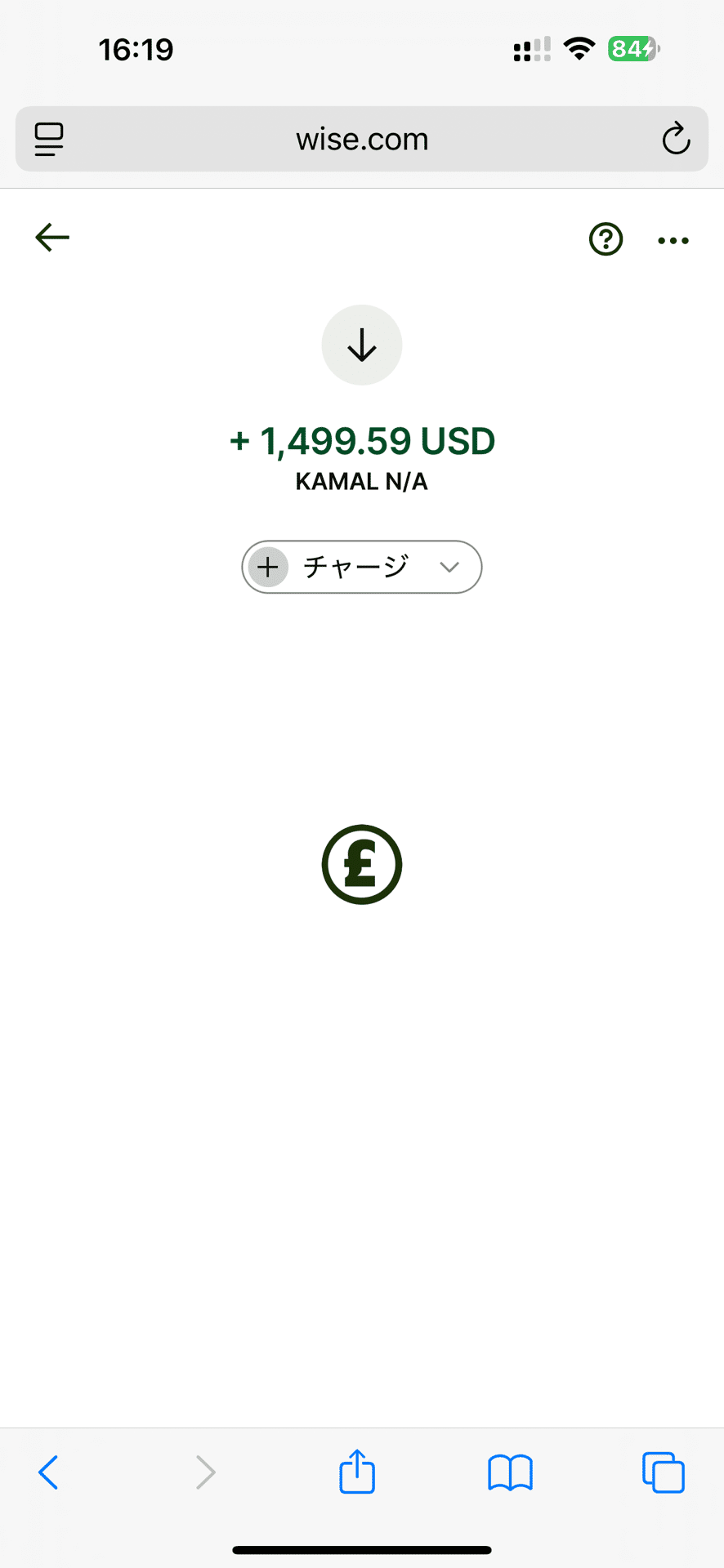Tap the +1,499.59 USD amount text

pyautogui.click(x=362, y=441)
